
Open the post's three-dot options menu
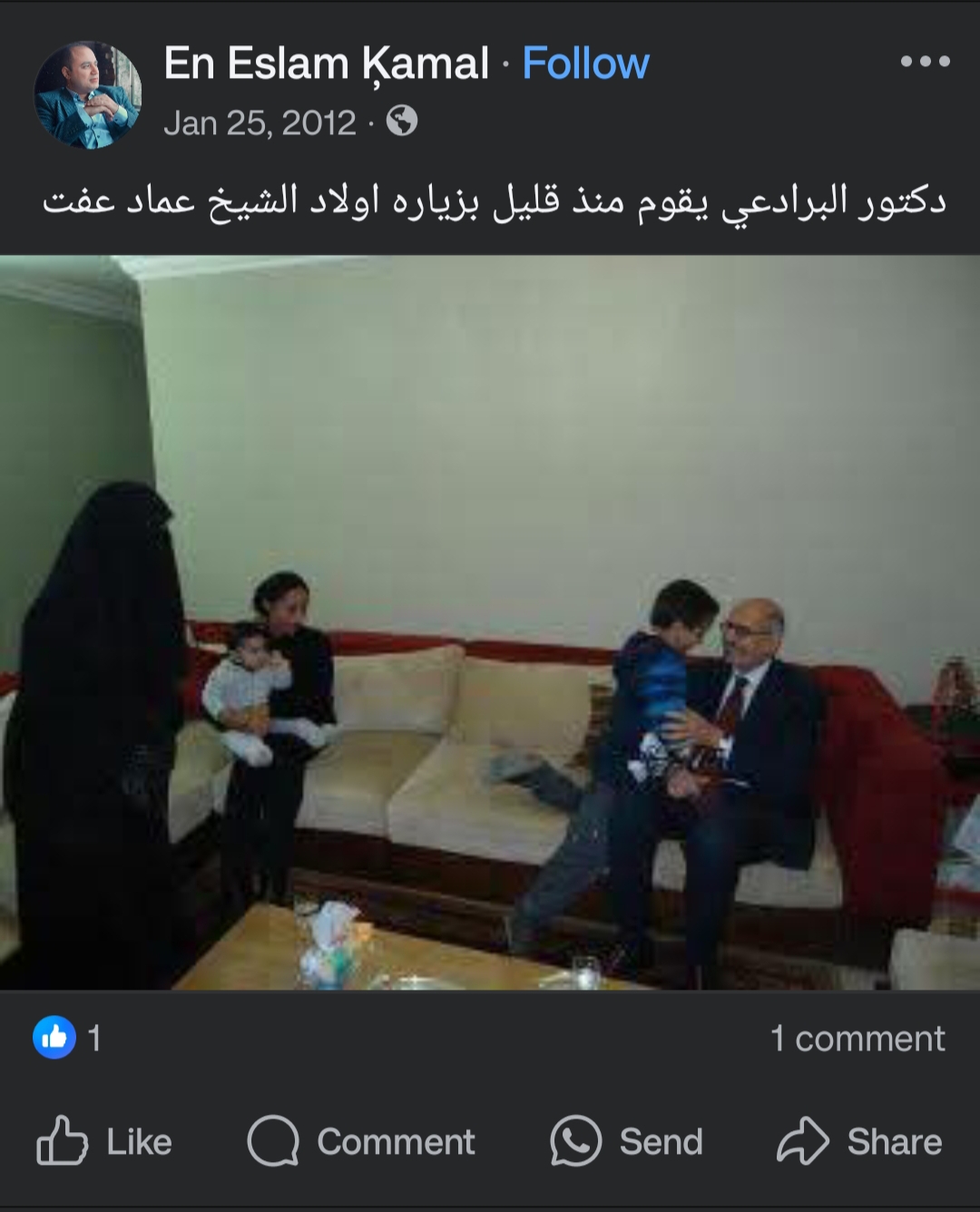coord(924,62)
